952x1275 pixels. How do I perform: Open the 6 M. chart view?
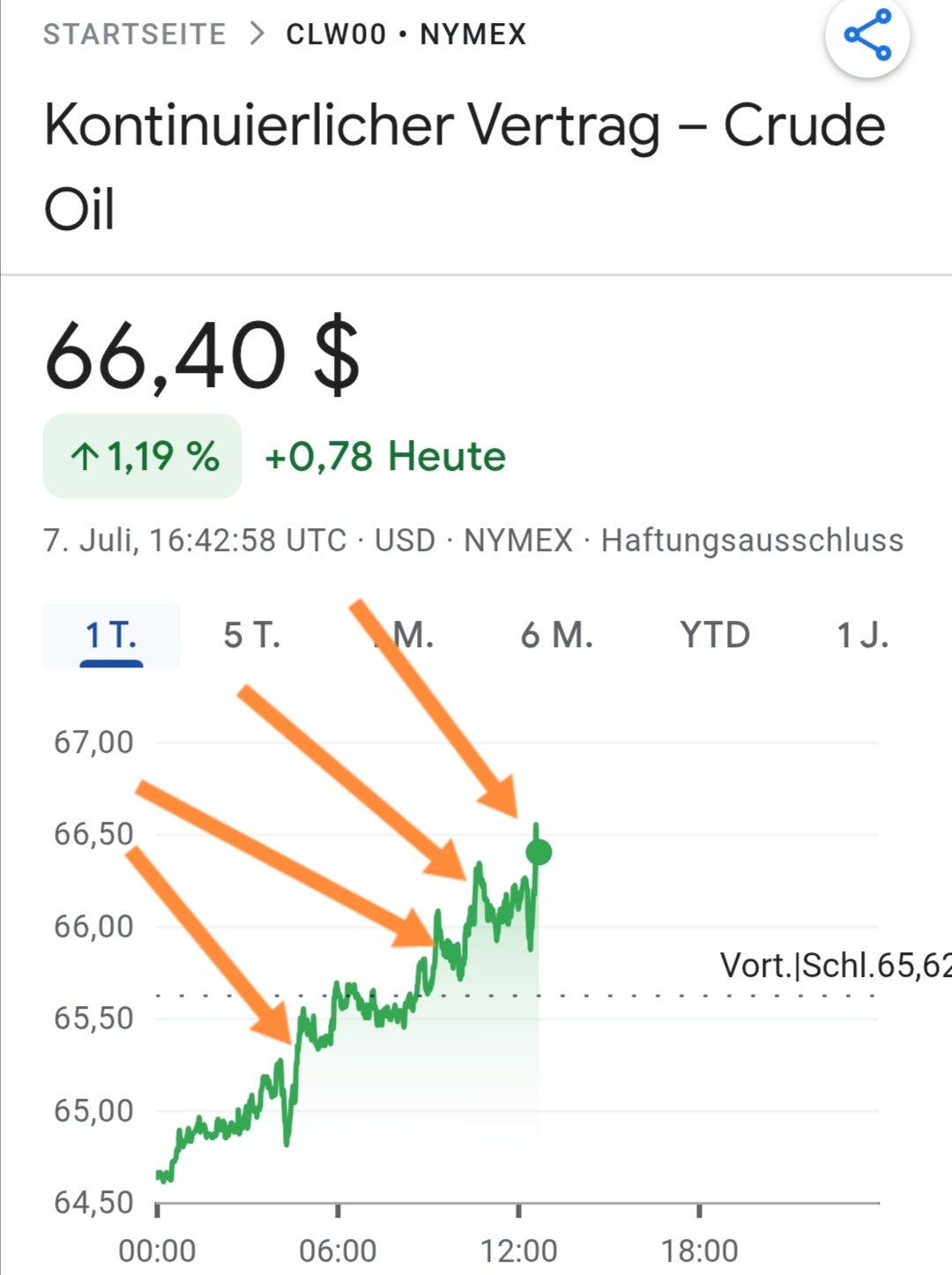point(556,635)
